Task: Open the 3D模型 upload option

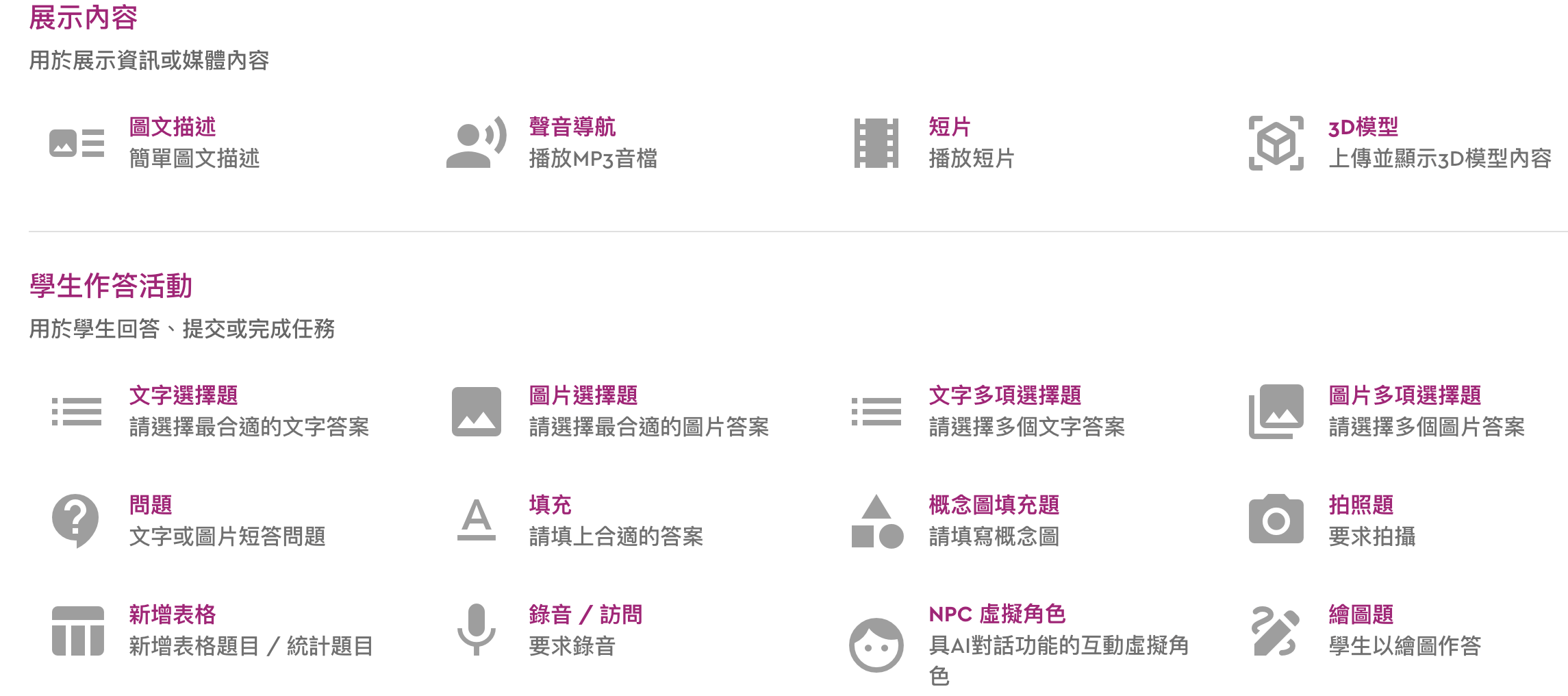Action: [x=1363, y=127]
